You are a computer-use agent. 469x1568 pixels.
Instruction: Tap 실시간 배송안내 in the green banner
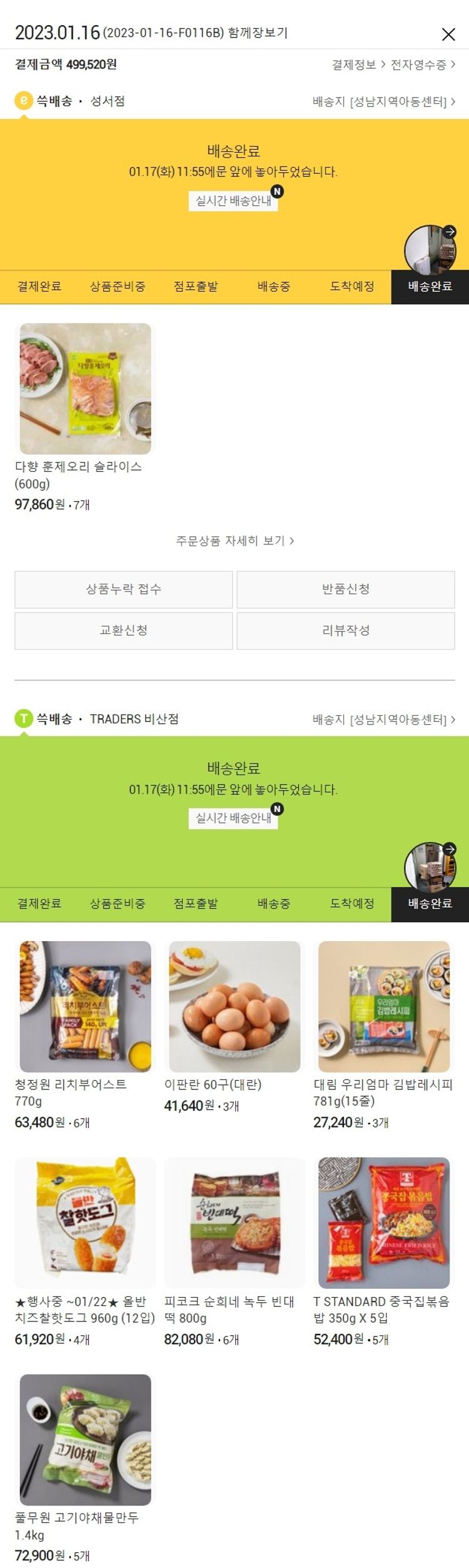tap(233, 818)
